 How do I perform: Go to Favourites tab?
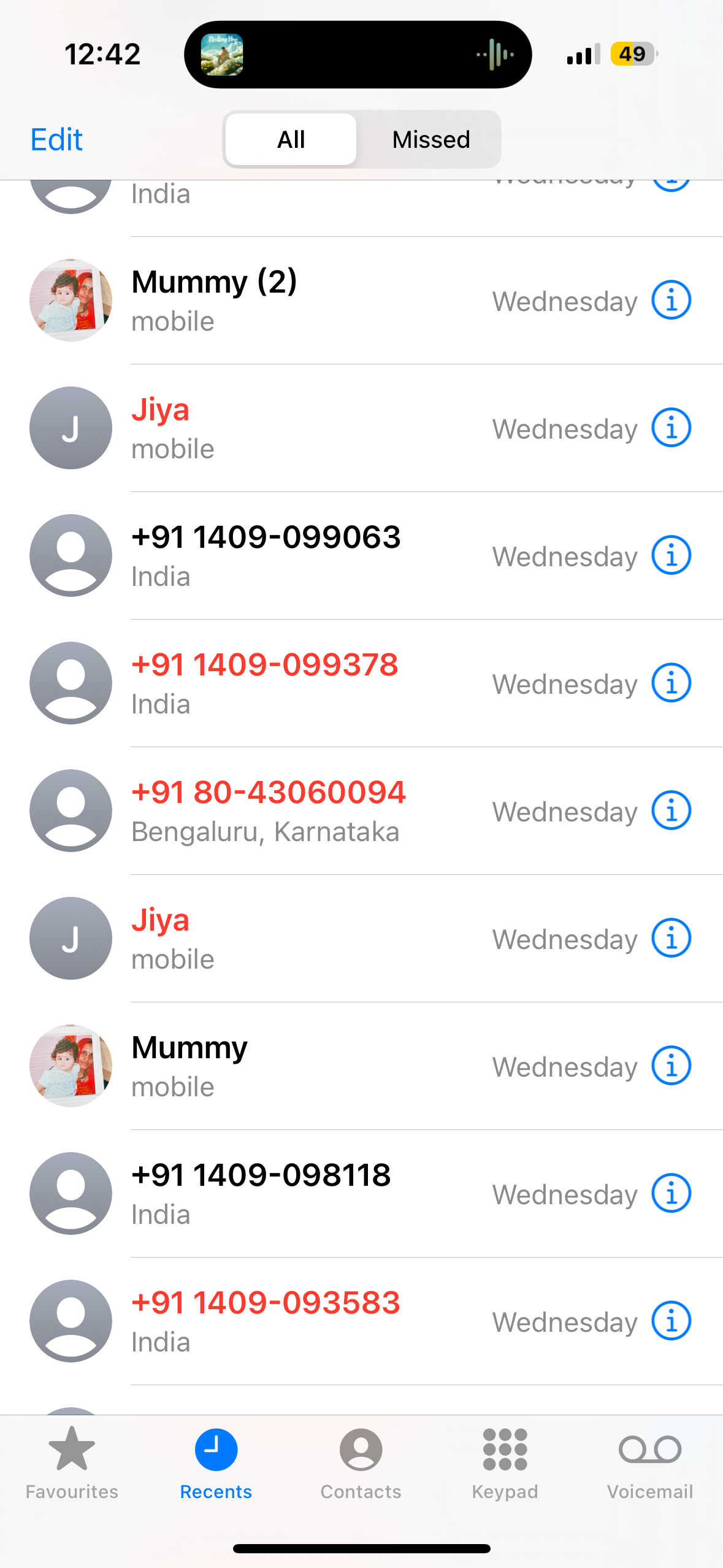click(x=72, y=1462)
